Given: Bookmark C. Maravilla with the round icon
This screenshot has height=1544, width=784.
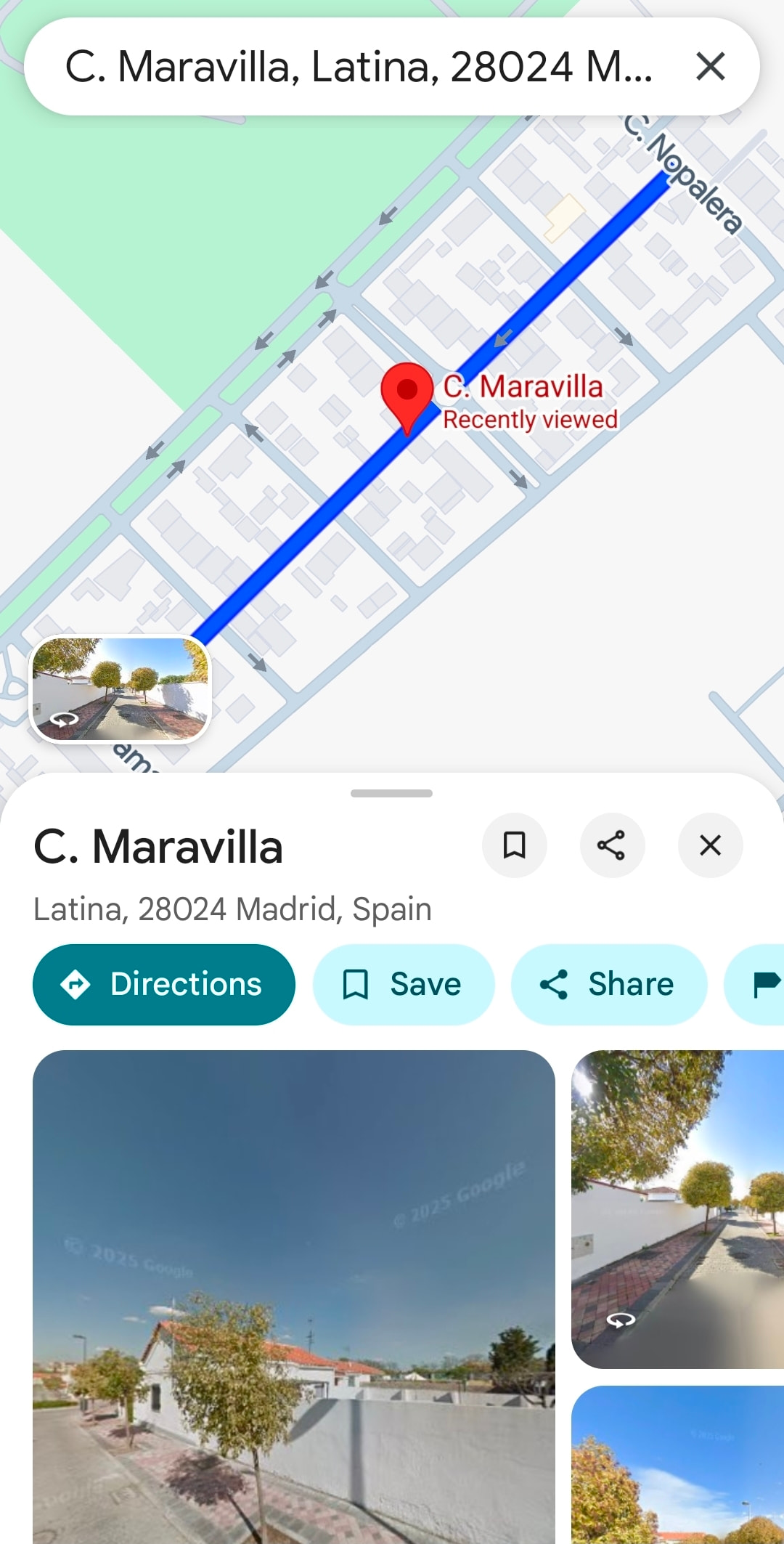Looking at the screenshot, I should [514, 845].
